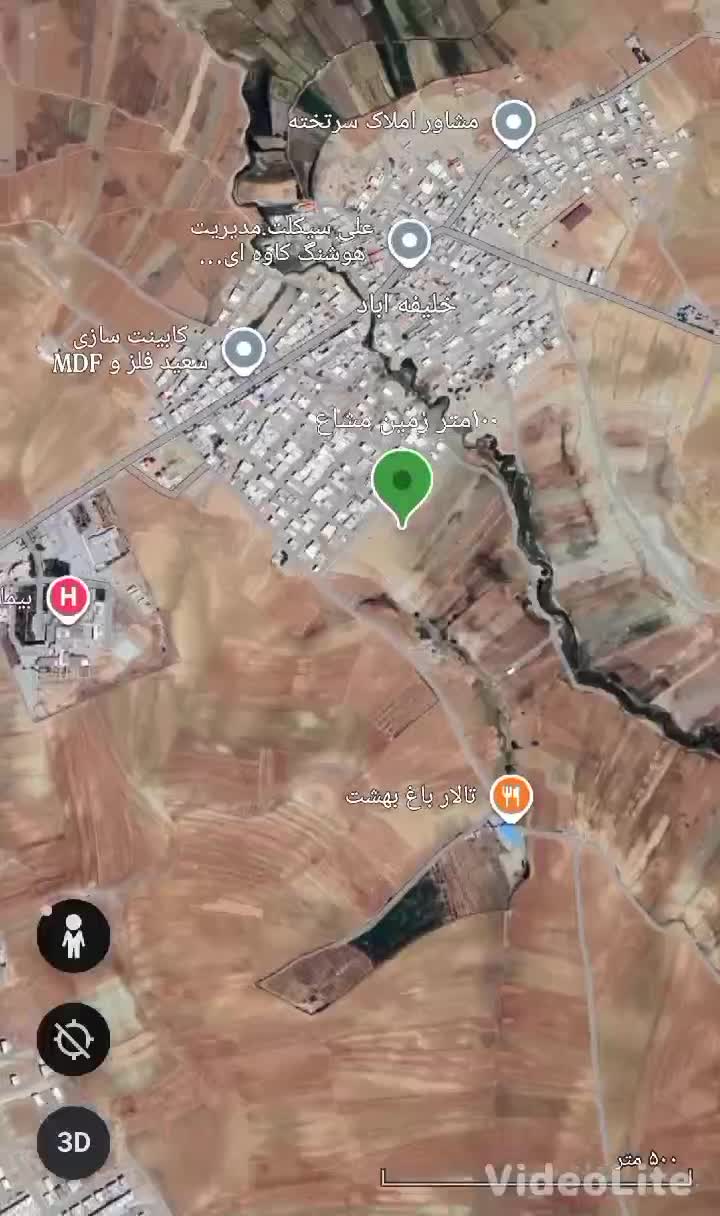Image resolution: width=720 pixels, height=1216 pixels.
Task: Open Street View pegman mode
Action: (x=73, y=936)
